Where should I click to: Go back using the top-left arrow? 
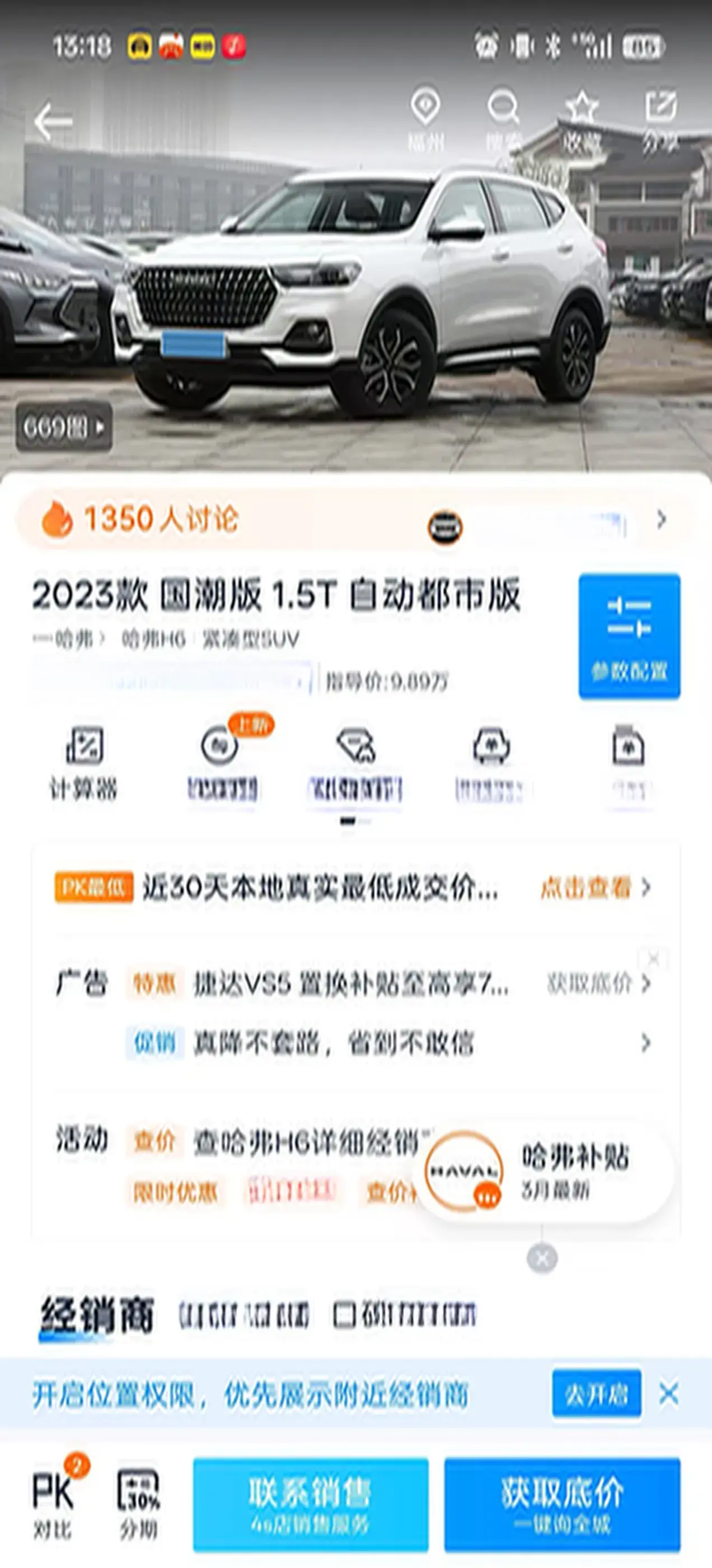54,122
